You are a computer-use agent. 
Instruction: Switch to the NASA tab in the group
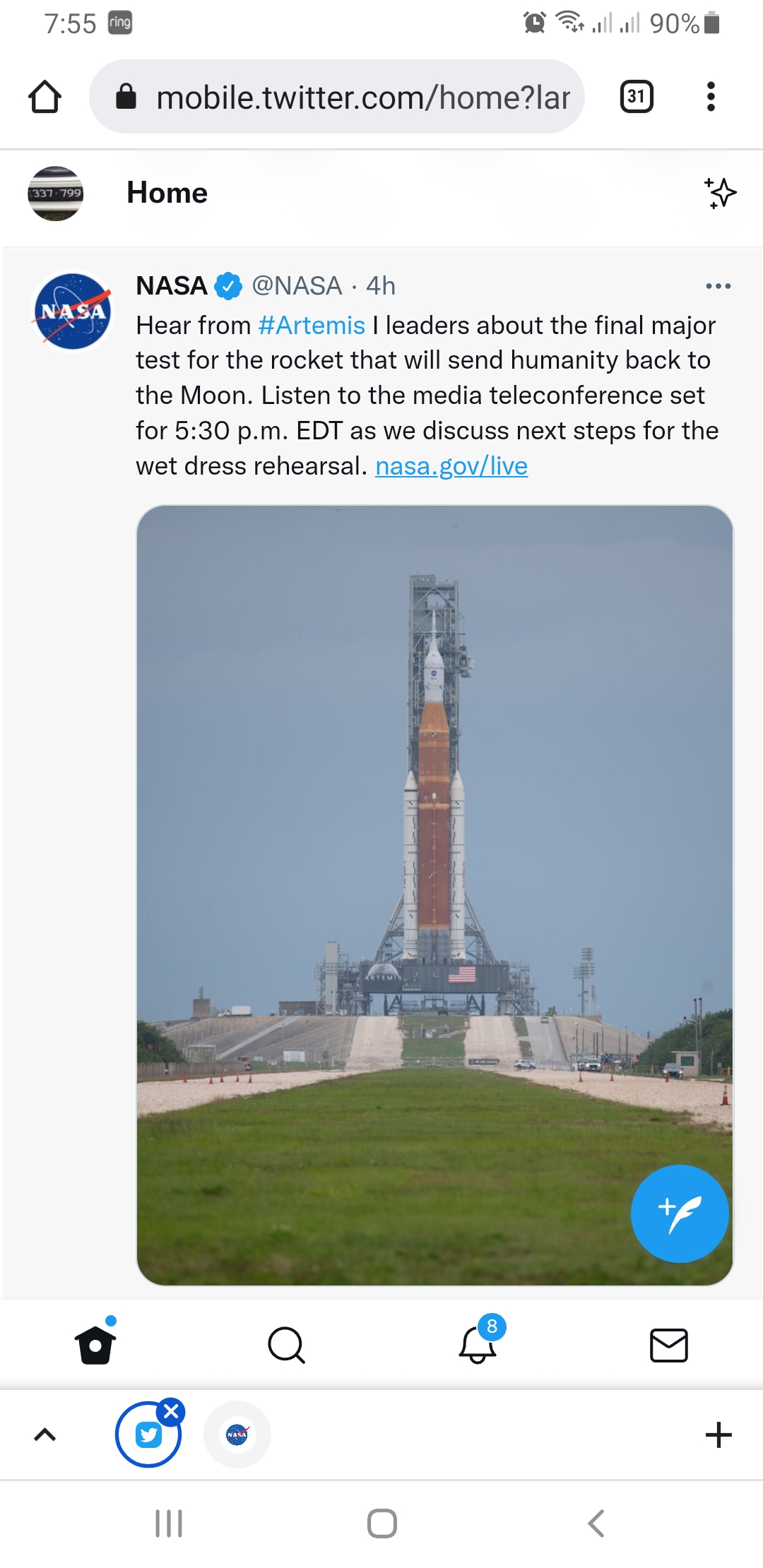237,1435
